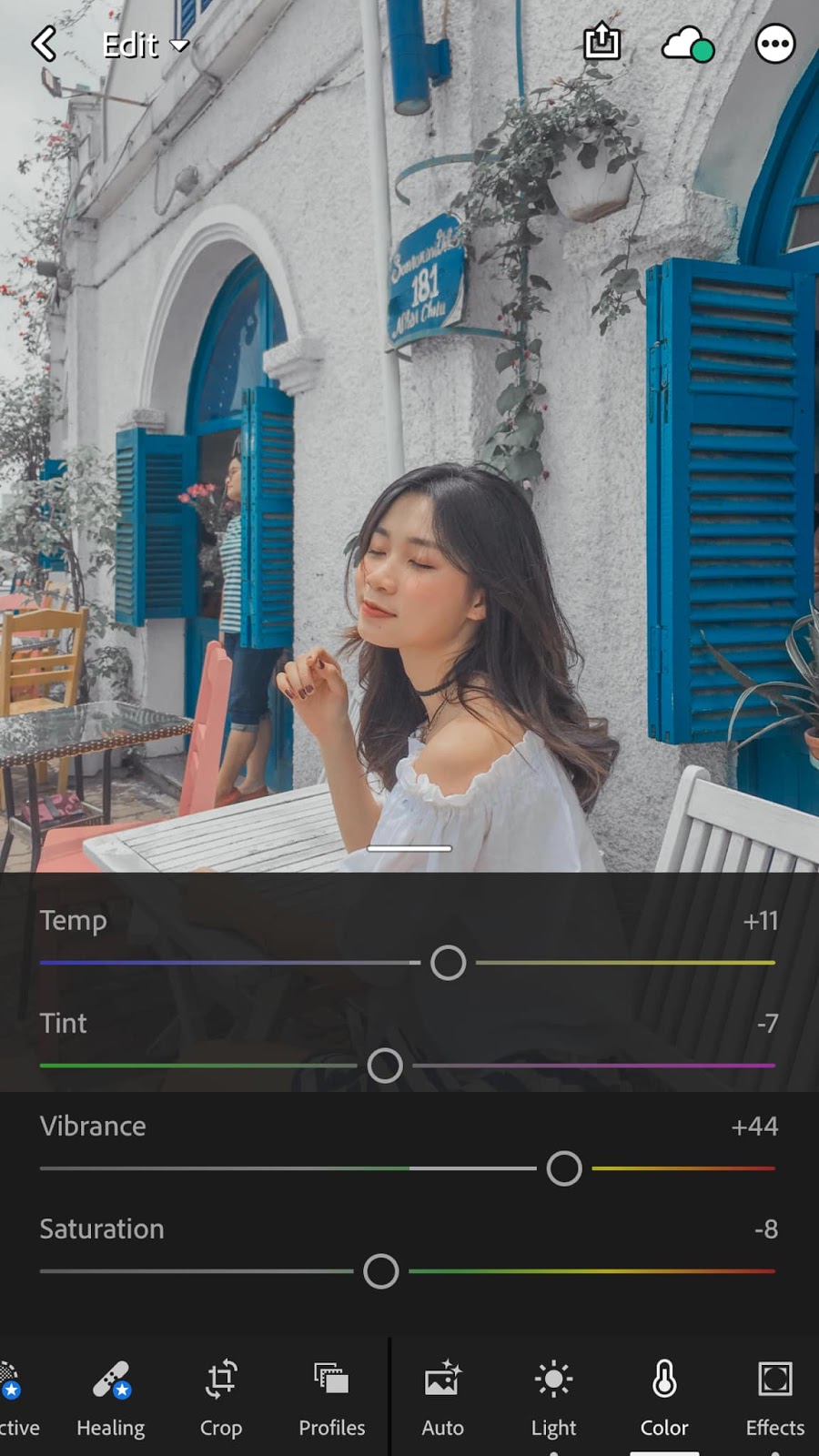Image resolution: width=819 pixels, height=1456 pixels.
Task: Select the Color panel
Action: coord(664,1399)
